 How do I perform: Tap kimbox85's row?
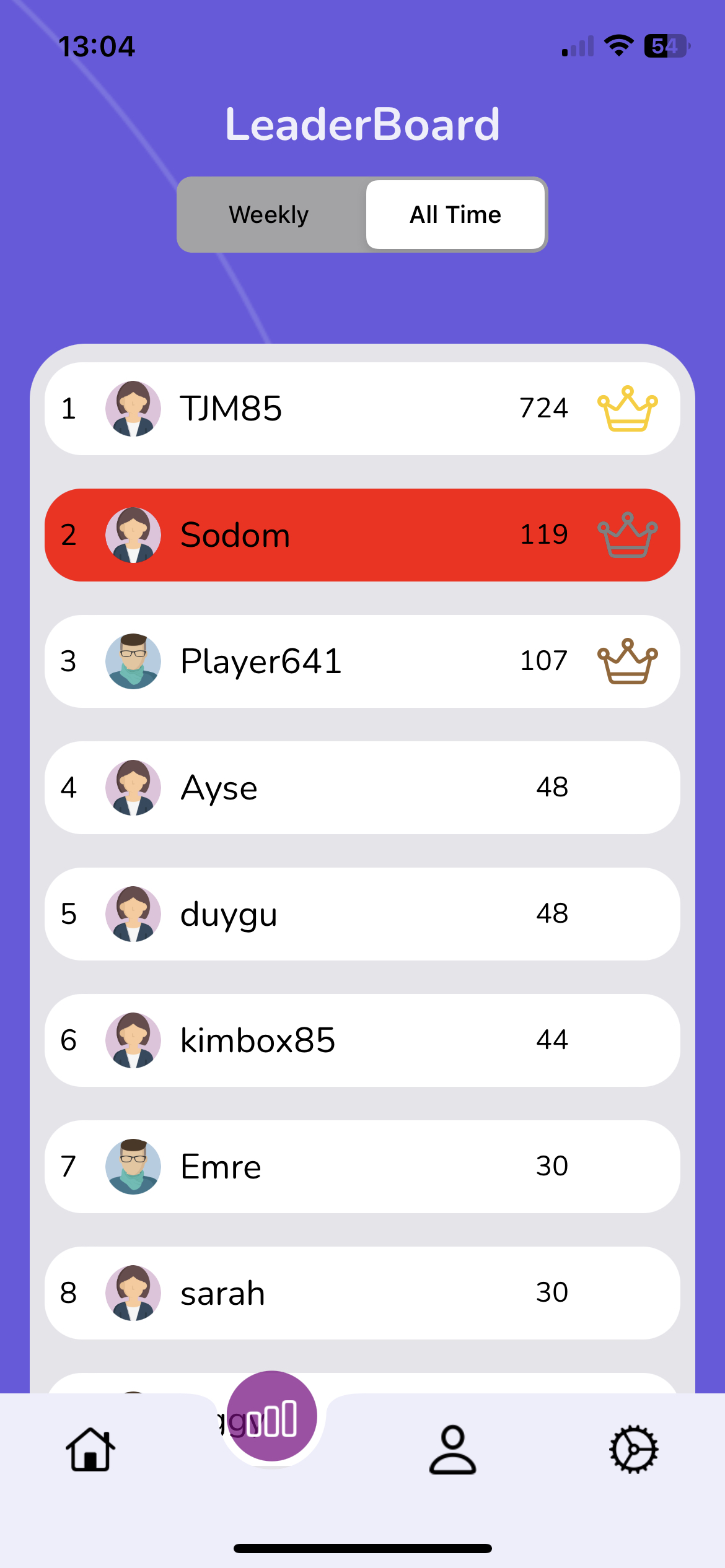(x=361, y=1040)
